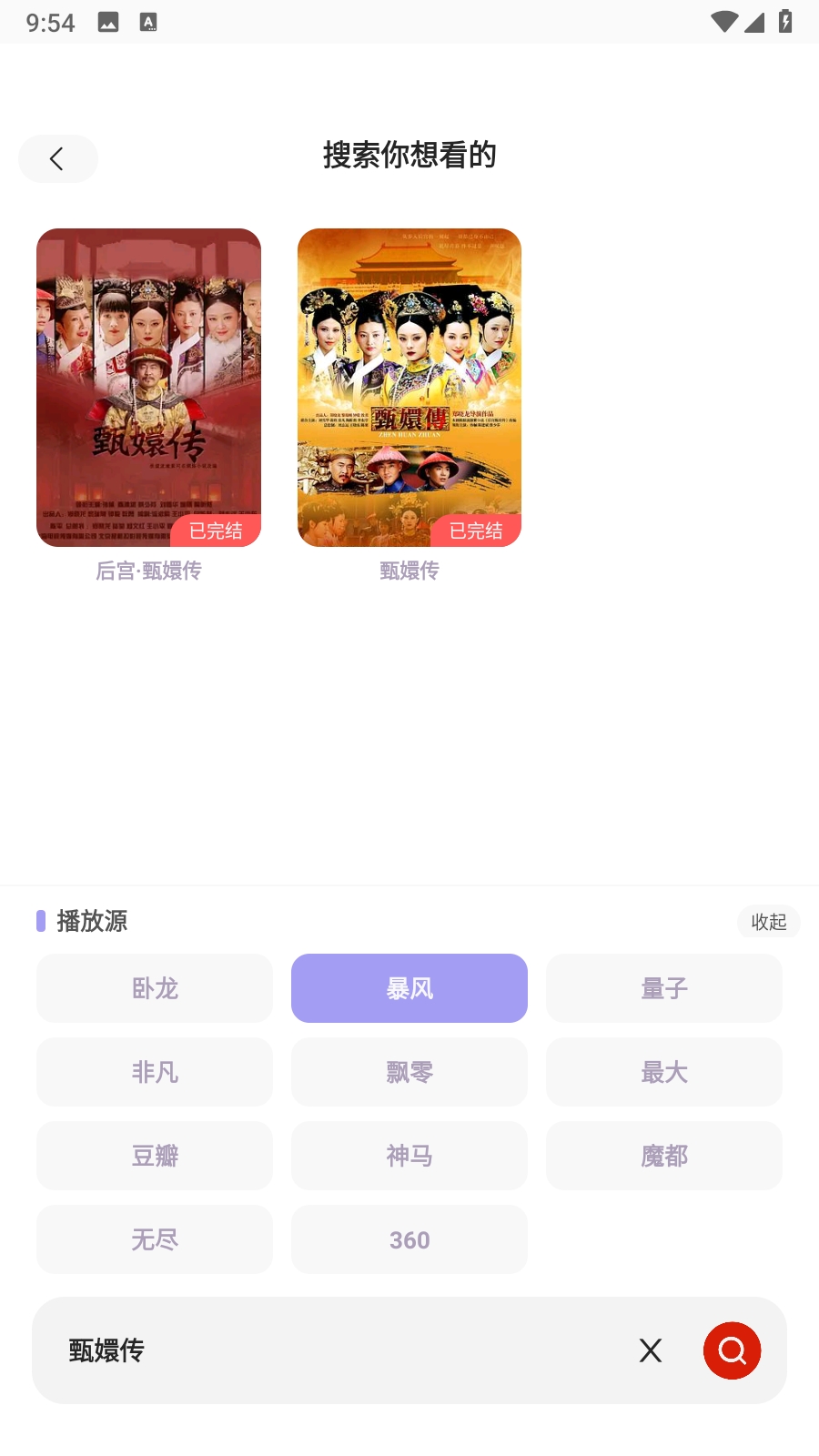The image size is (819, 1456).
Task: Choose the 360 playback source
Action: click(x=409, y=1239)
